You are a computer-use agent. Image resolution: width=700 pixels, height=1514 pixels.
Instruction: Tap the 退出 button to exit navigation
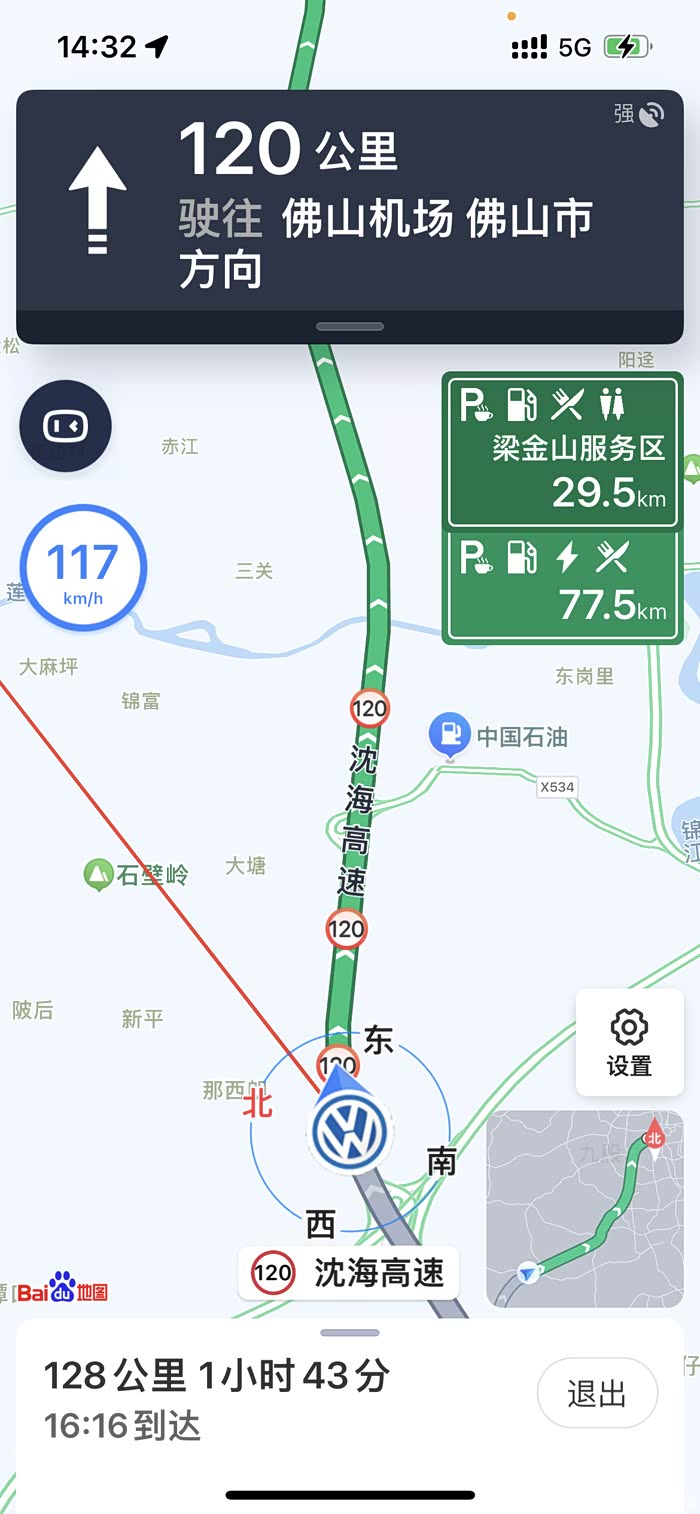pos(597,1393)
